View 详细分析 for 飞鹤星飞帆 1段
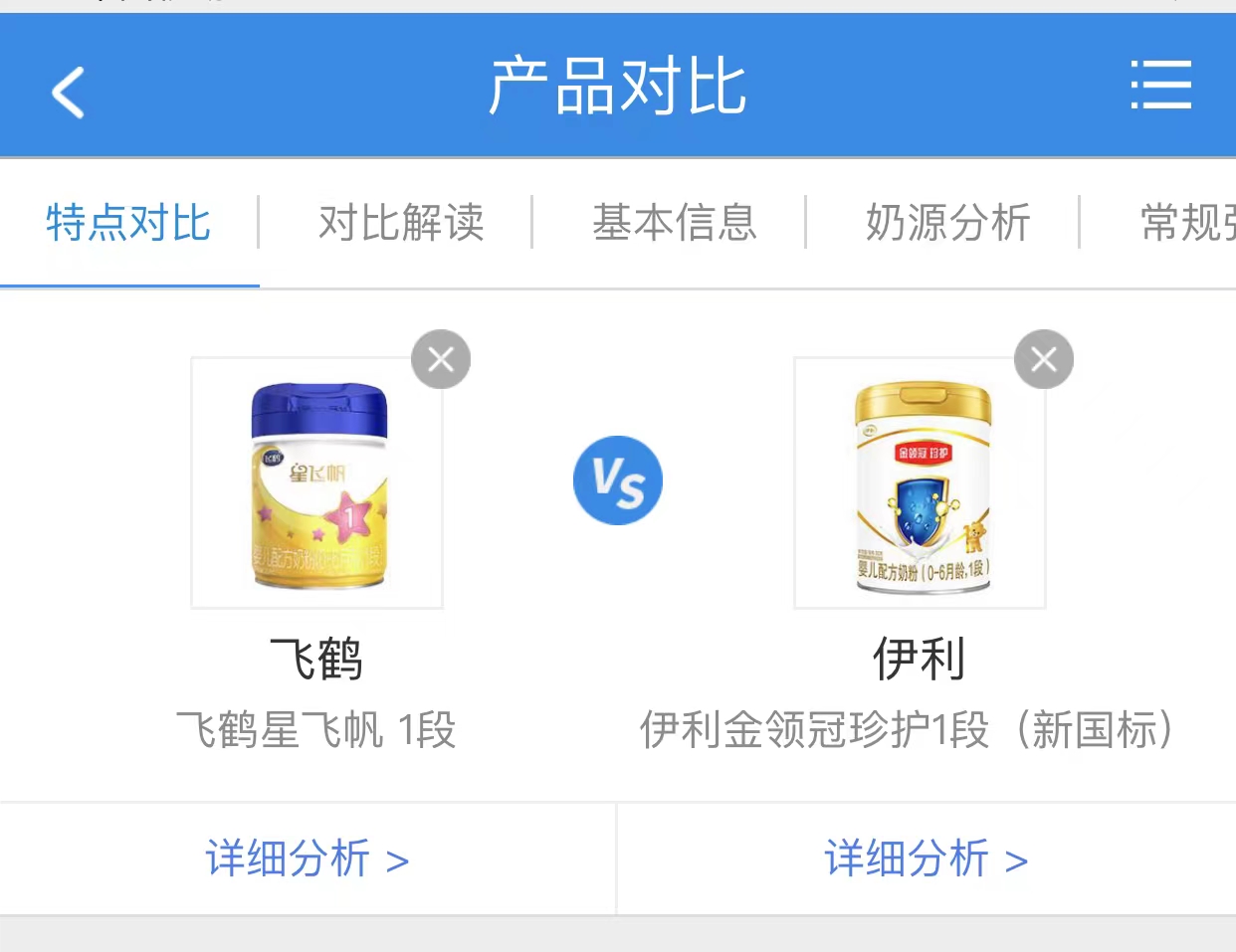 click(308, 859)
